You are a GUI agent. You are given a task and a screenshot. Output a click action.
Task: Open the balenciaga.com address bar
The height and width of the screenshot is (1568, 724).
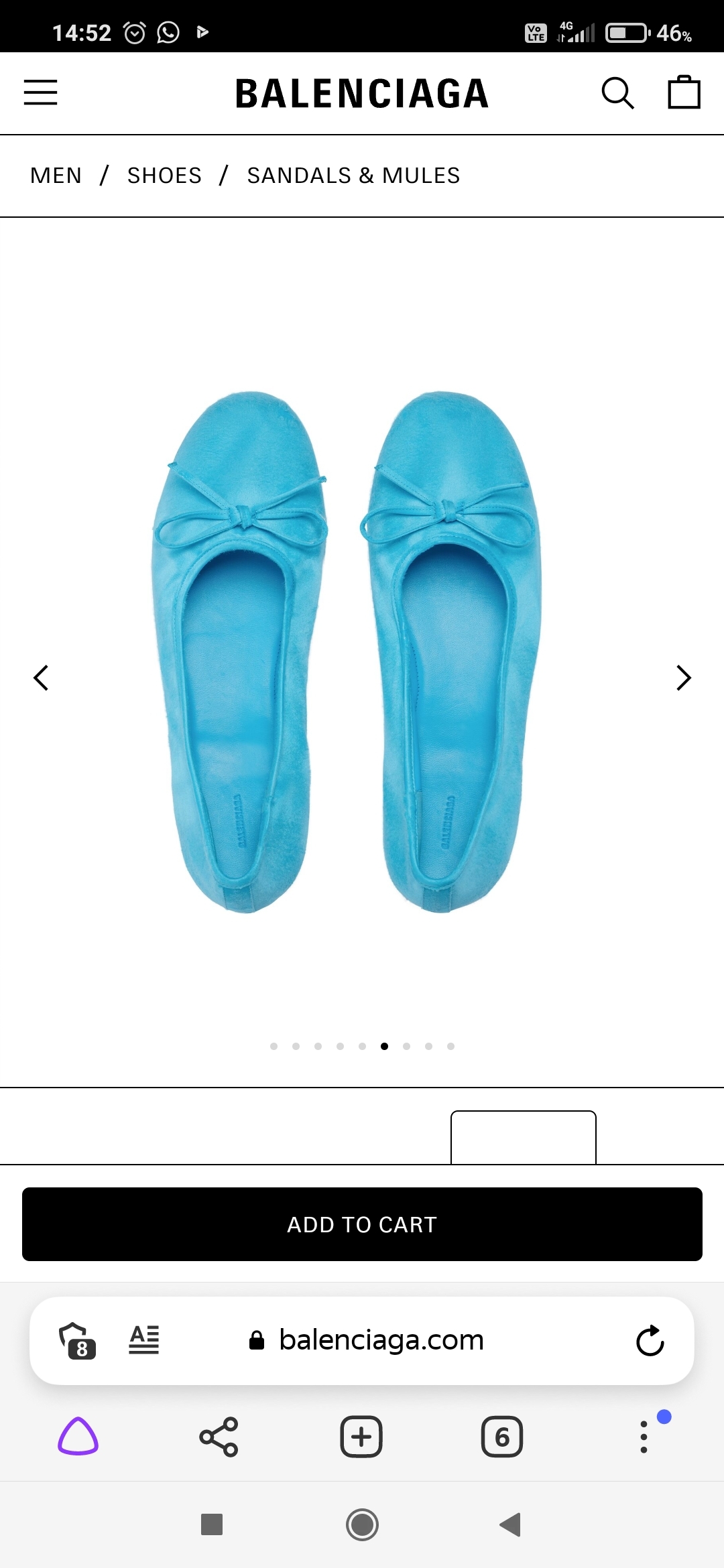click(381, 1340)
